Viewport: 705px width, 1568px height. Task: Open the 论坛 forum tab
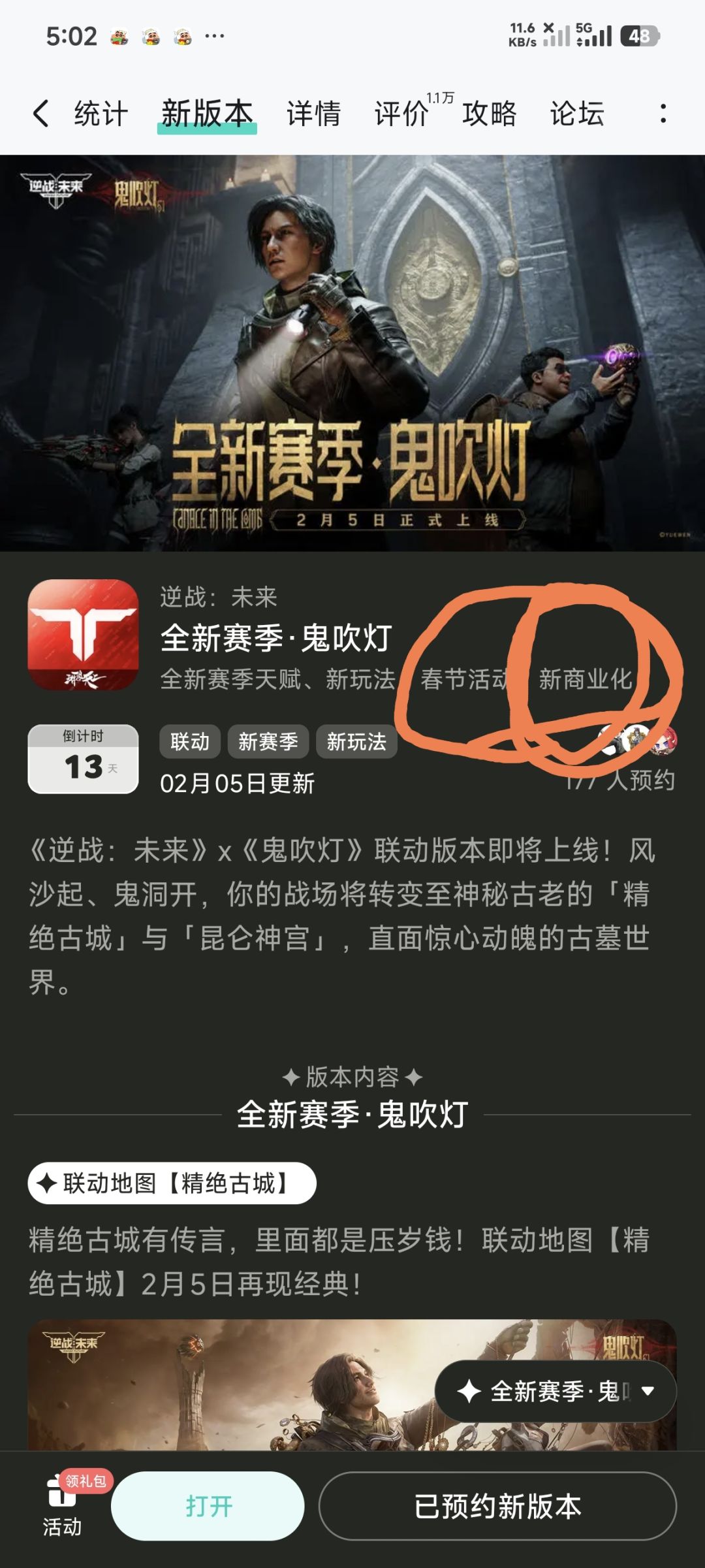577,114
